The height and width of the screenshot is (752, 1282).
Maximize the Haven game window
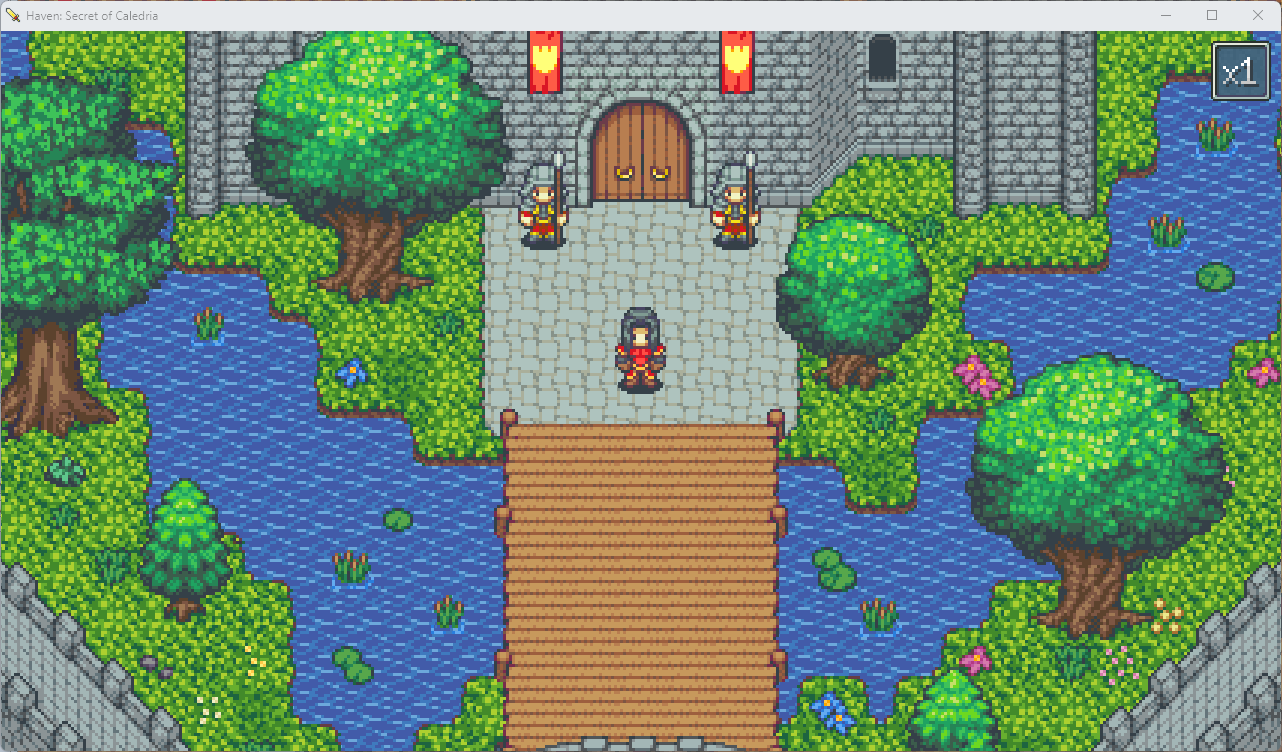pos(1212,15)
